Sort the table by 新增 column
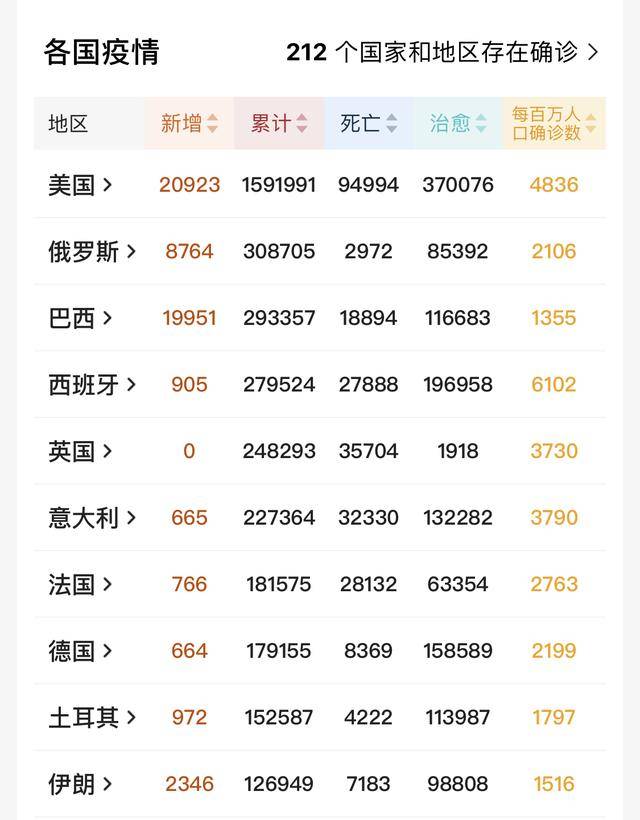The height and width of the screenshot is (820, 640). 189,124
